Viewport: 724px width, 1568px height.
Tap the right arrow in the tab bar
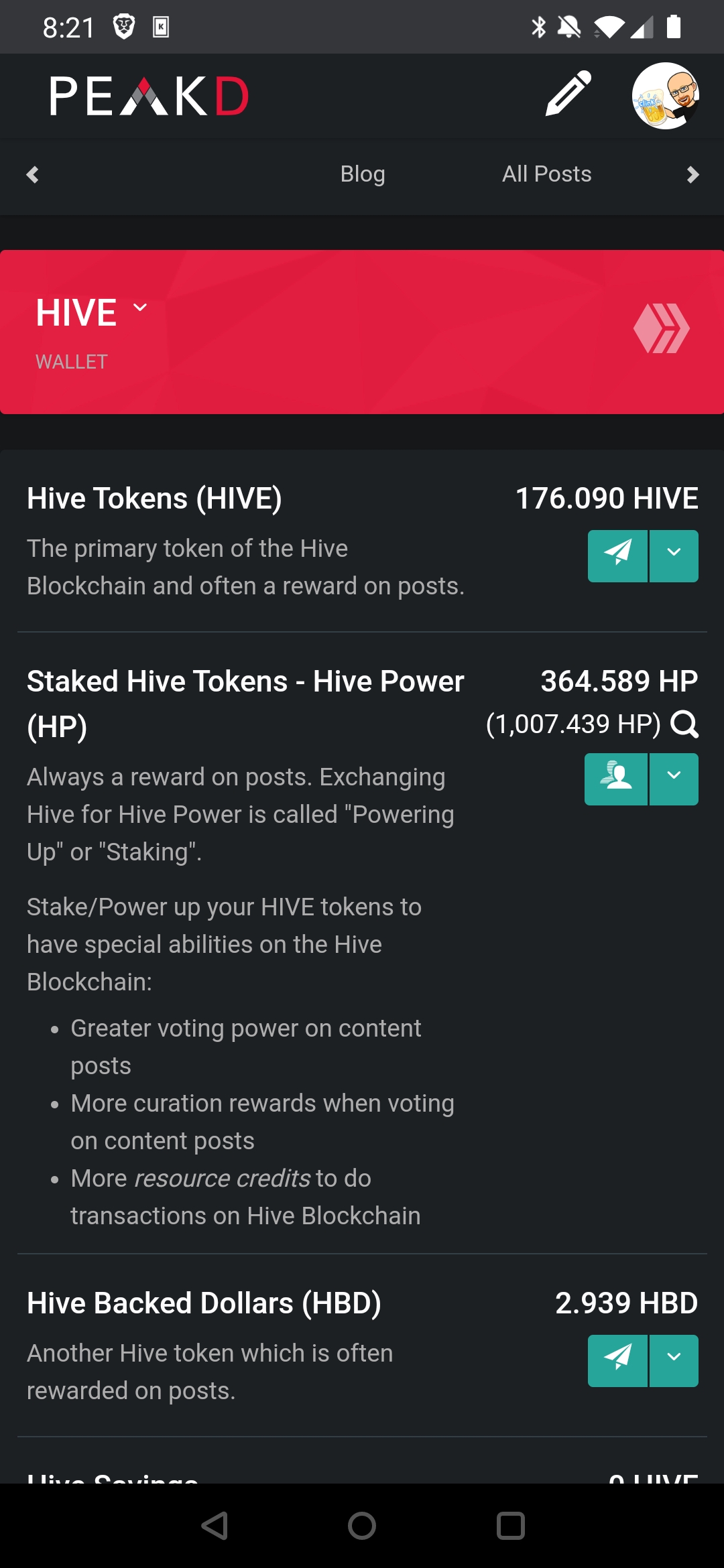click(692, 175)
